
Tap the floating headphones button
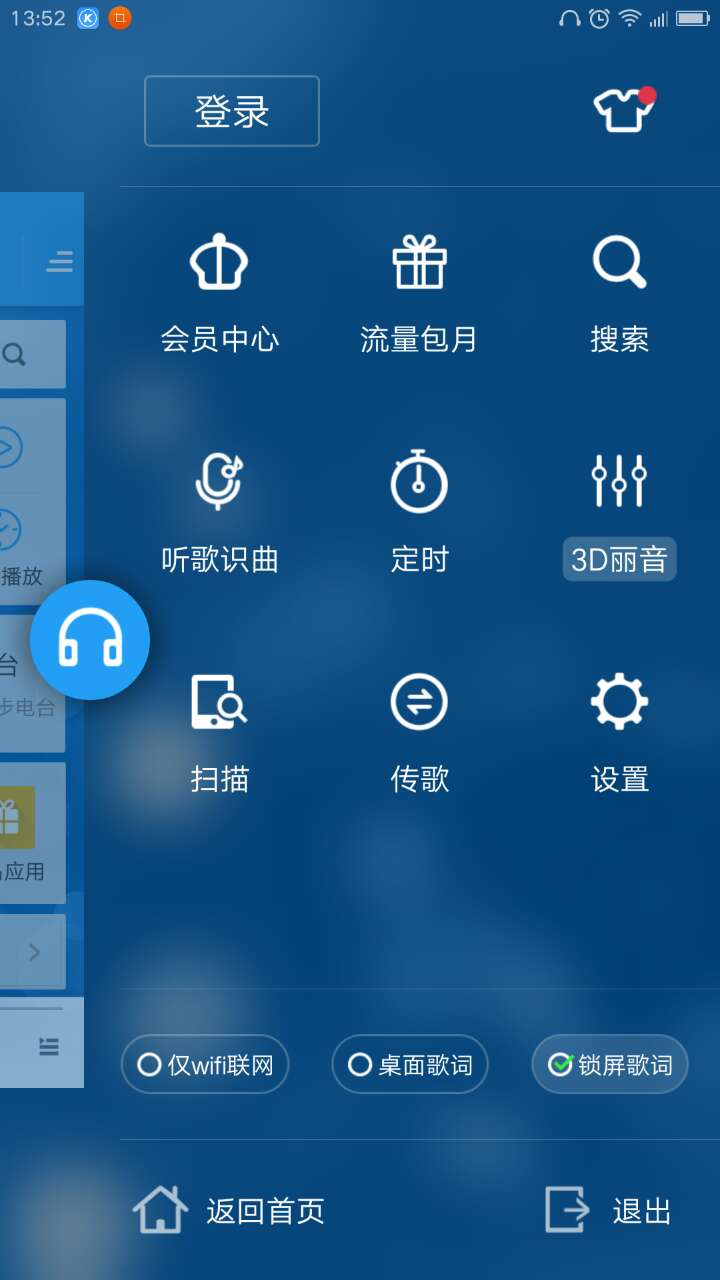point(90,640)
